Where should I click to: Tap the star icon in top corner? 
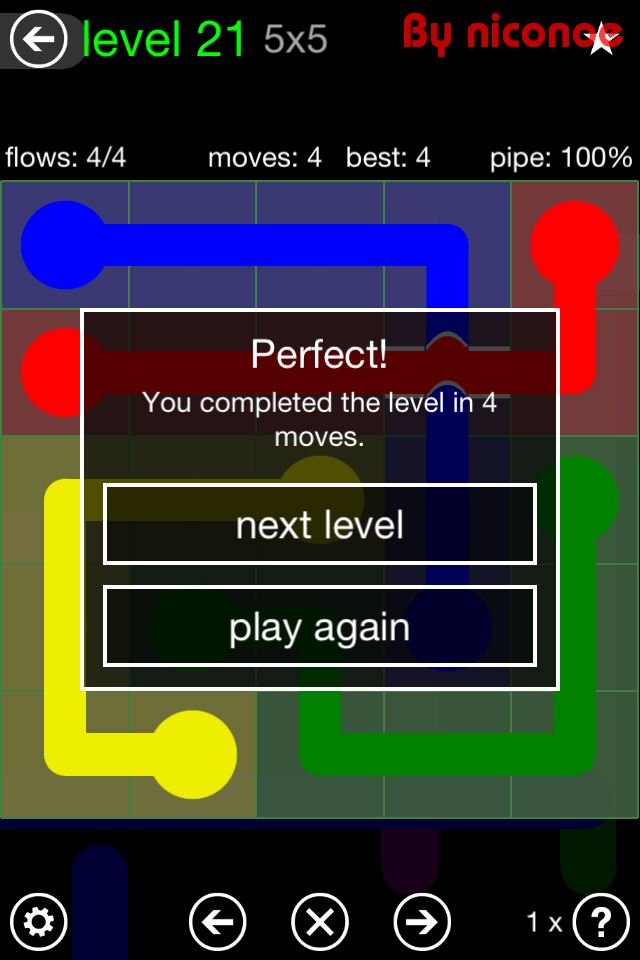tap(602, 40)
